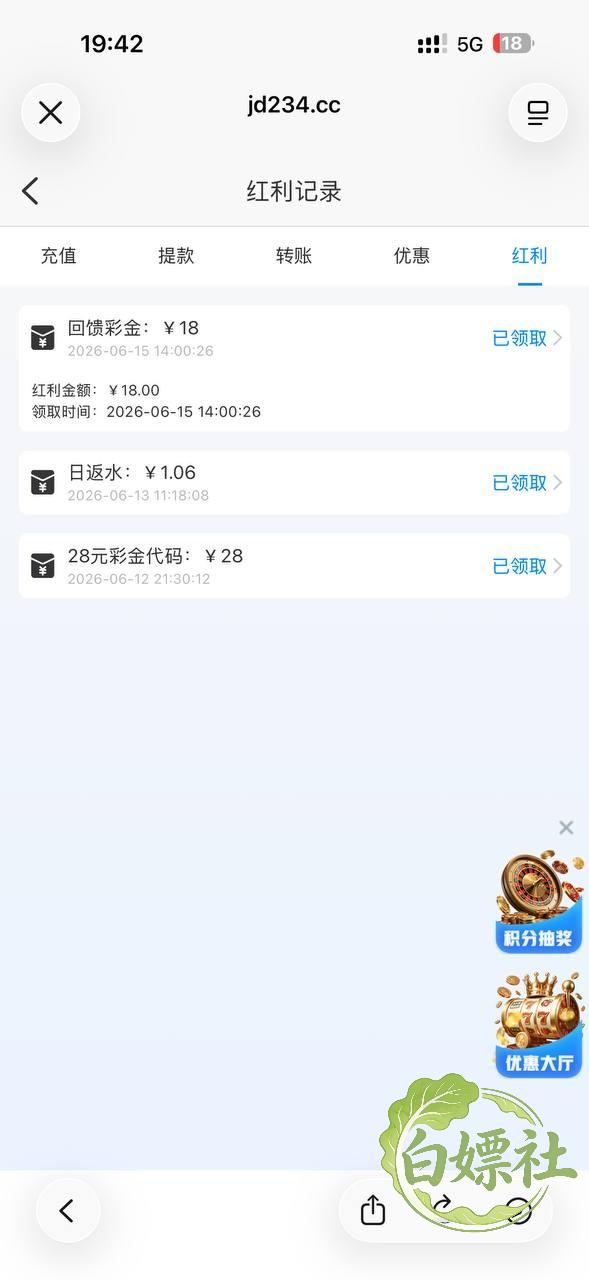Tap the browser back button
The height and width of the screenshot is (1280, 589).
coord(67,1211)
